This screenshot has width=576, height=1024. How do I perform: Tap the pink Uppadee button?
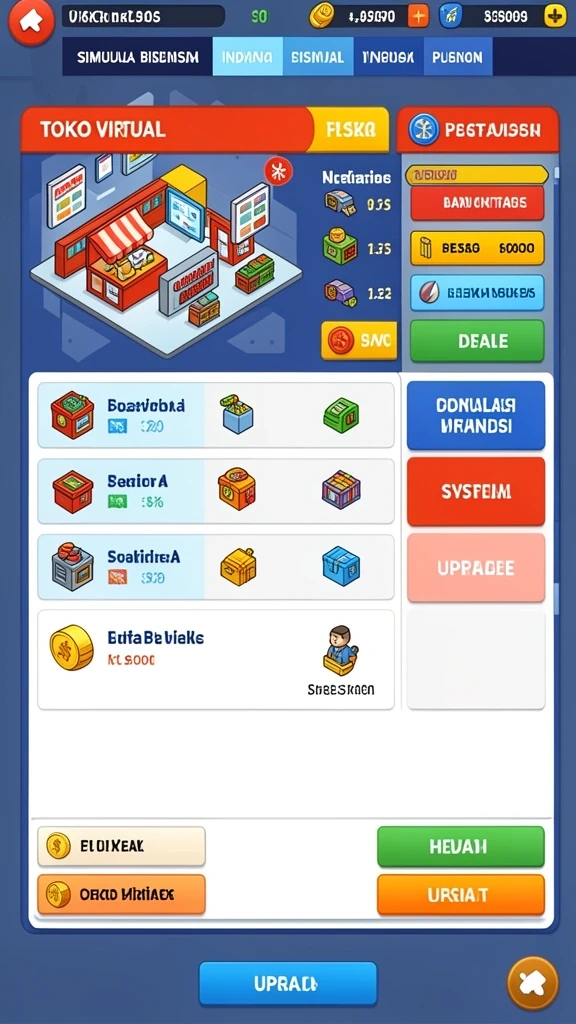point(476,568)
